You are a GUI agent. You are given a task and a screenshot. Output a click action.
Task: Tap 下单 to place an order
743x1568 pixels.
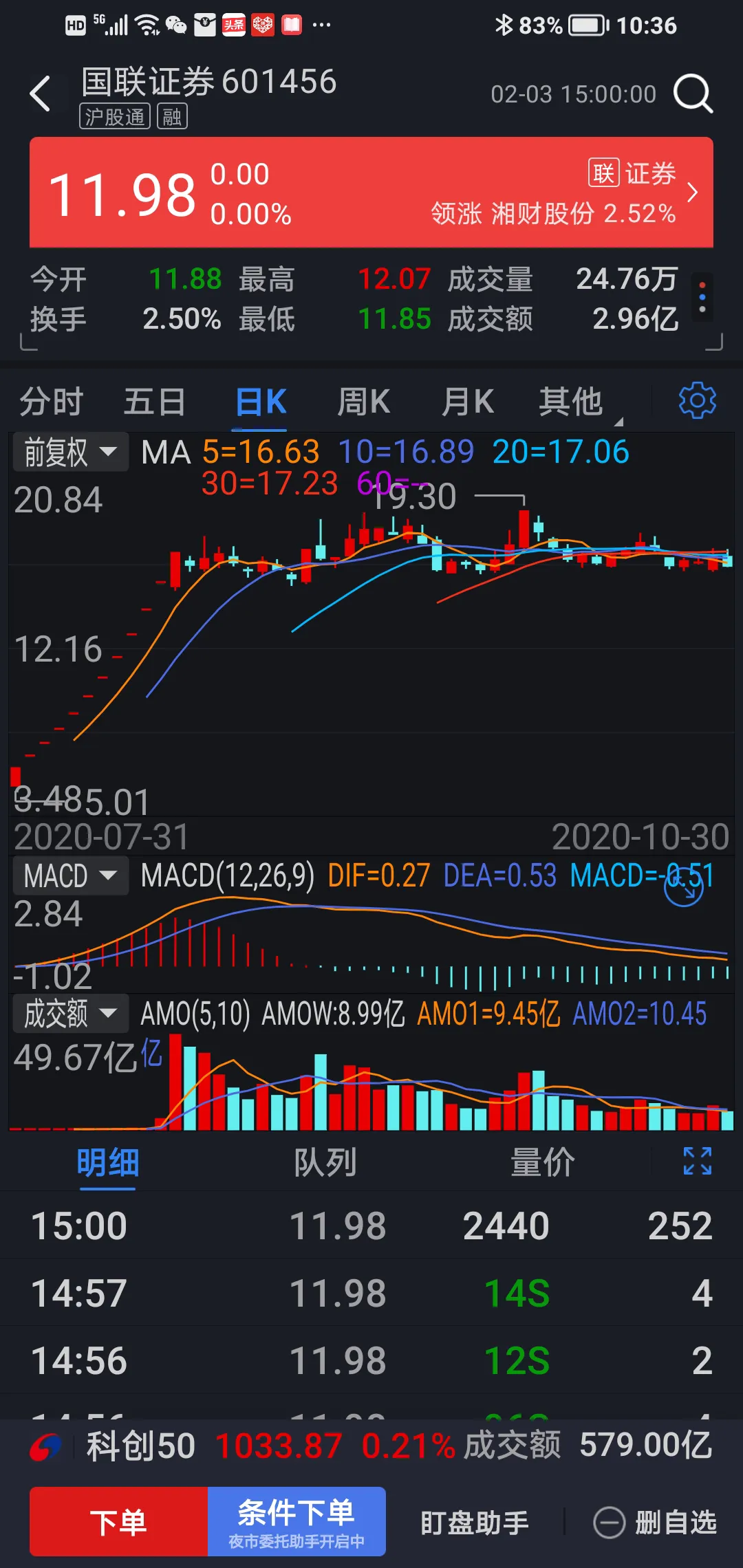pyautogui.click(x=118, y=1521)
